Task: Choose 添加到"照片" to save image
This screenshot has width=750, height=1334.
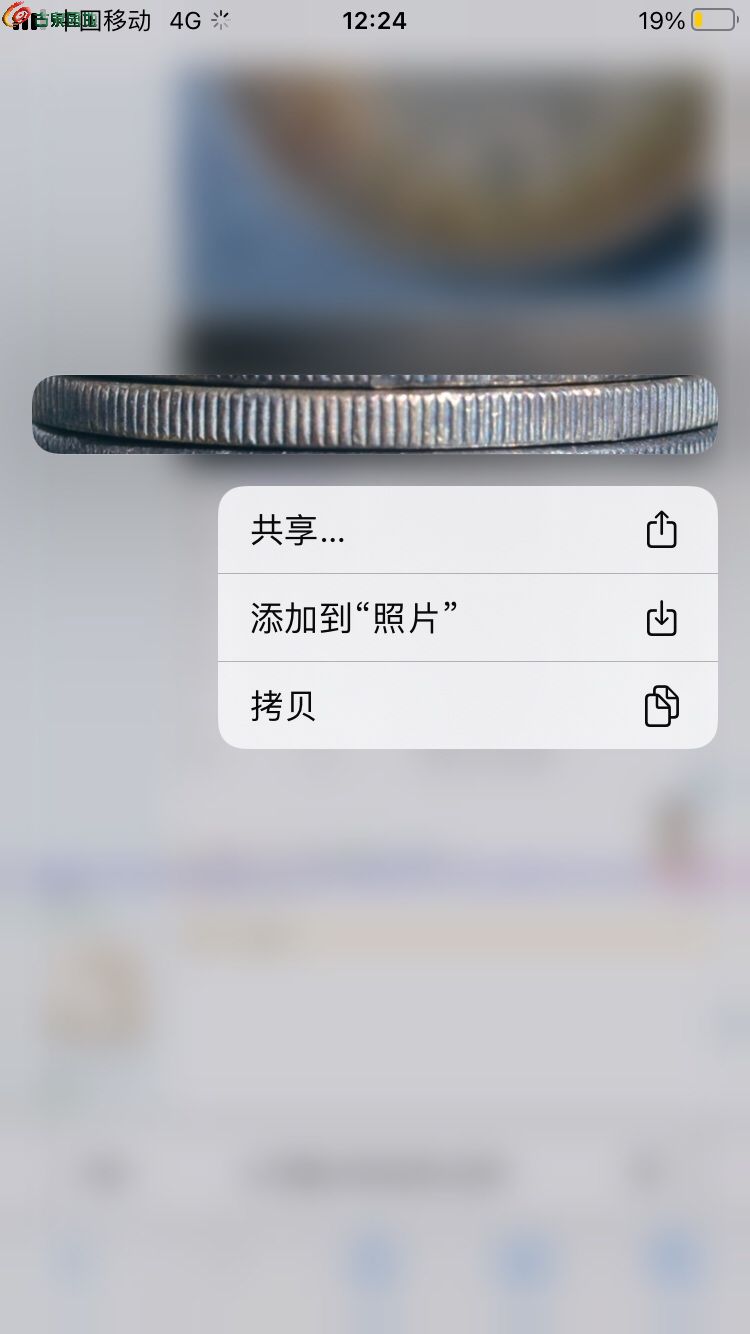Action: [467, 618]
